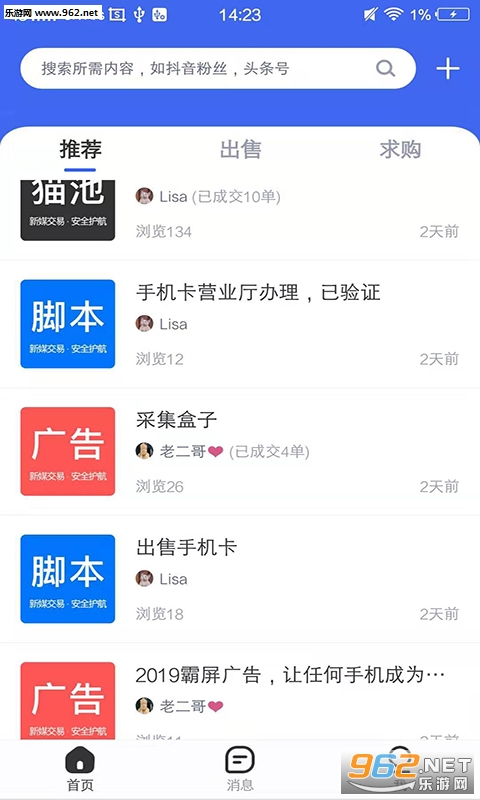The width and height of the screenshot is (480, 800).
Task: Tap the magnifier search icon
Action: [385, 68]
